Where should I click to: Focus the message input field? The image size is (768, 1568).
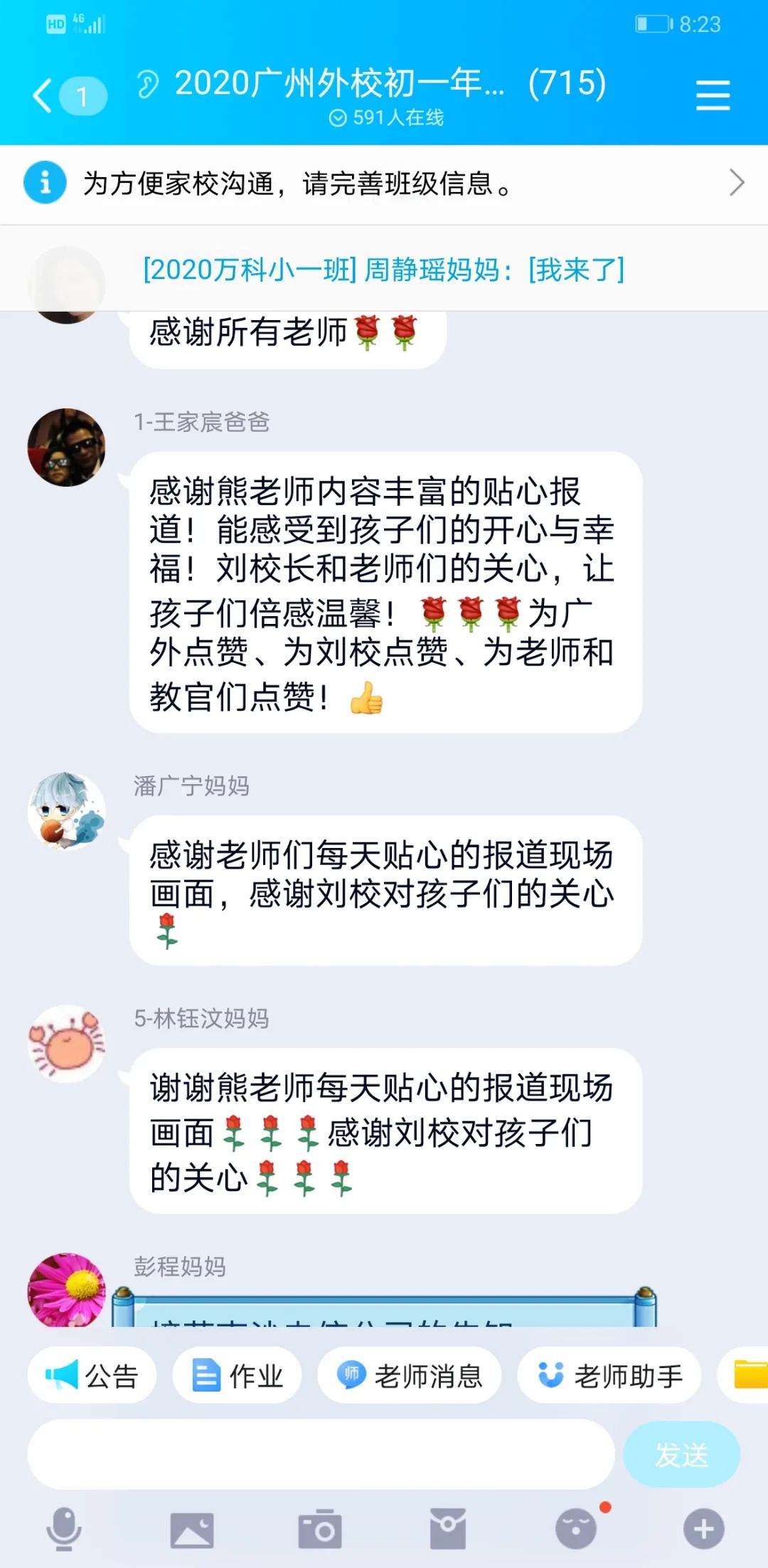(320, 1455)
